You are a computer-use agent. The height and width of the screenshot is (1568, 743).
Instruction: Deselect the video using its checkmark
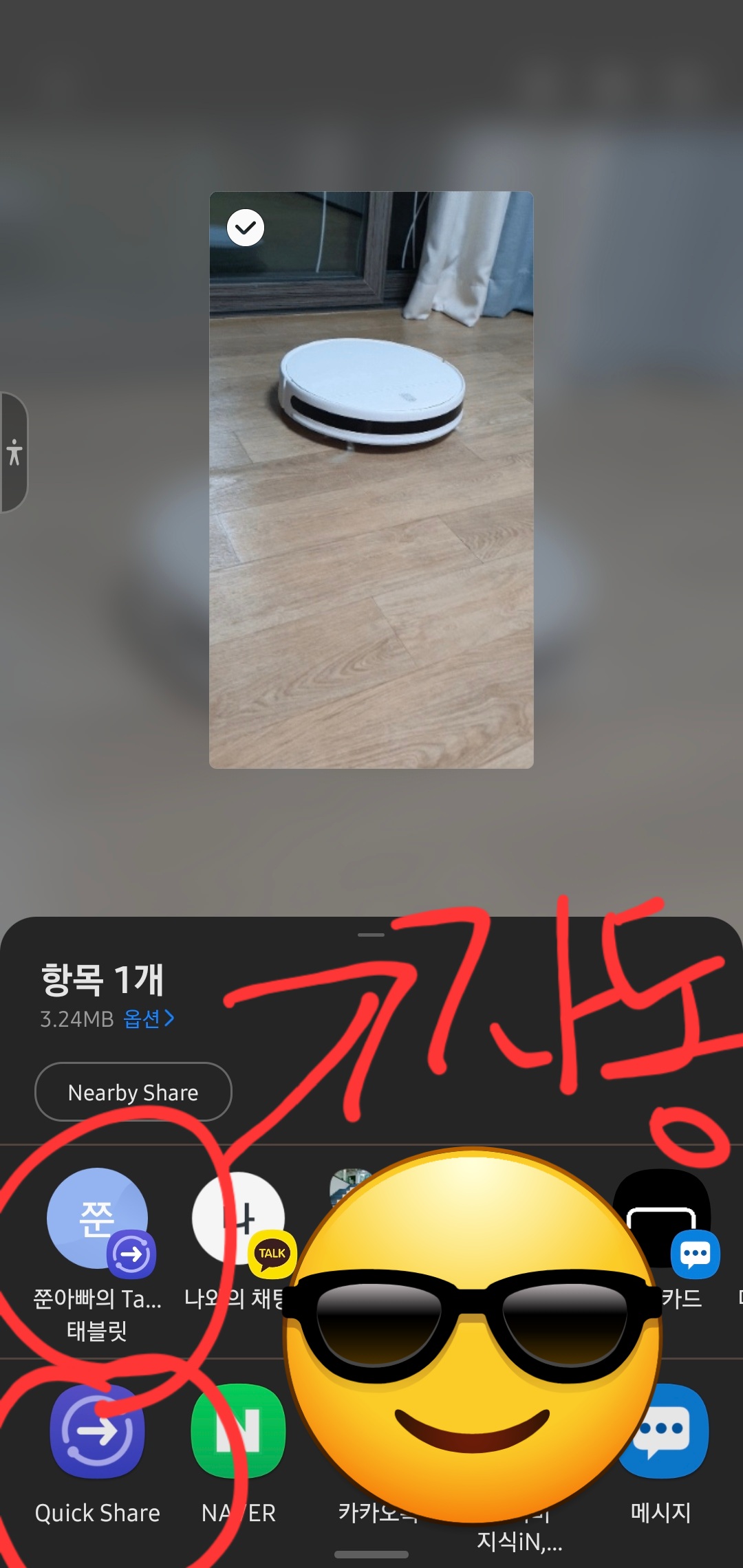pyautogui.click(x=247, y=227)
